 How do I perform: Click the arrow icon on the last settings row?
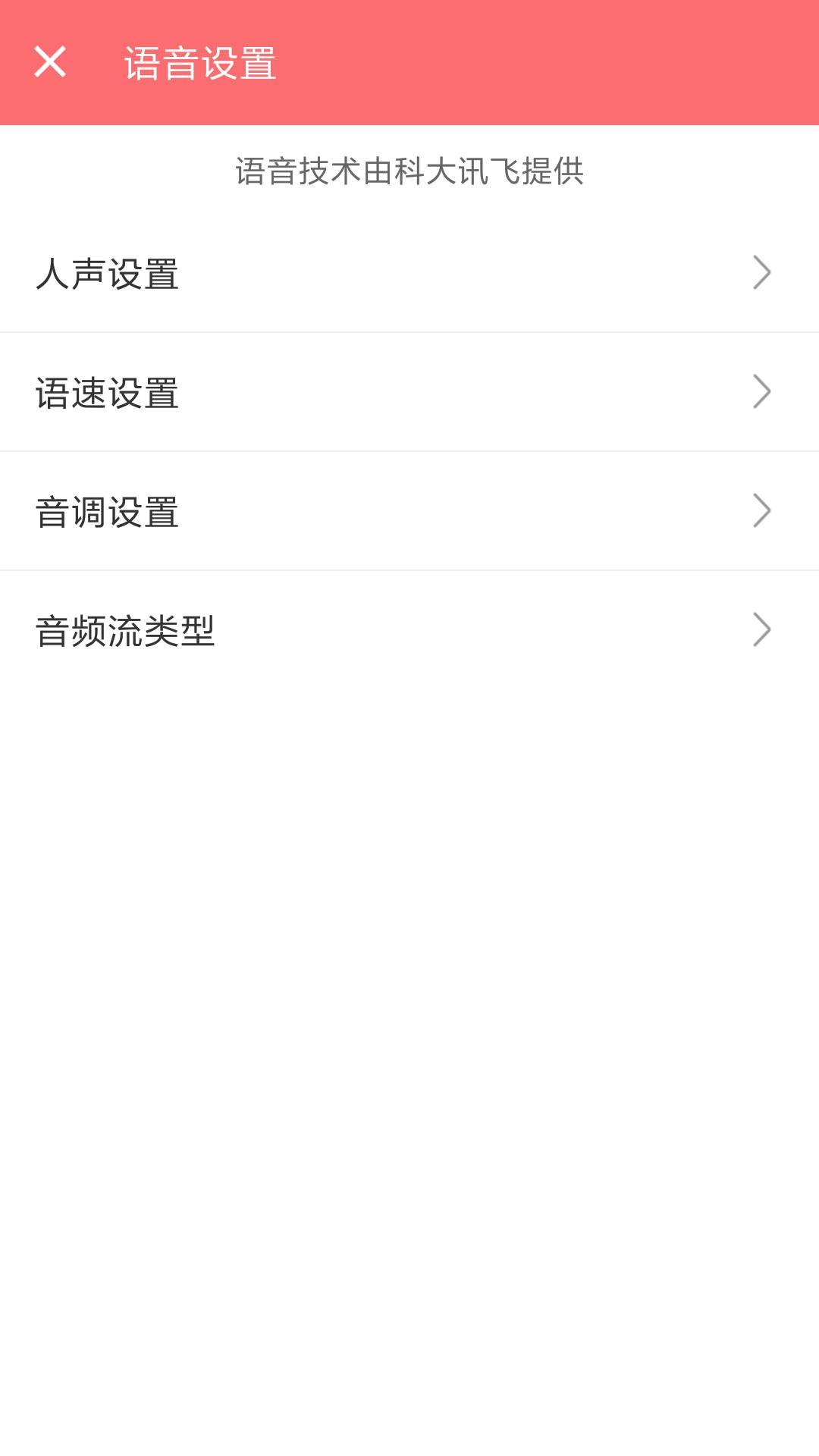(x=762, y=628)
